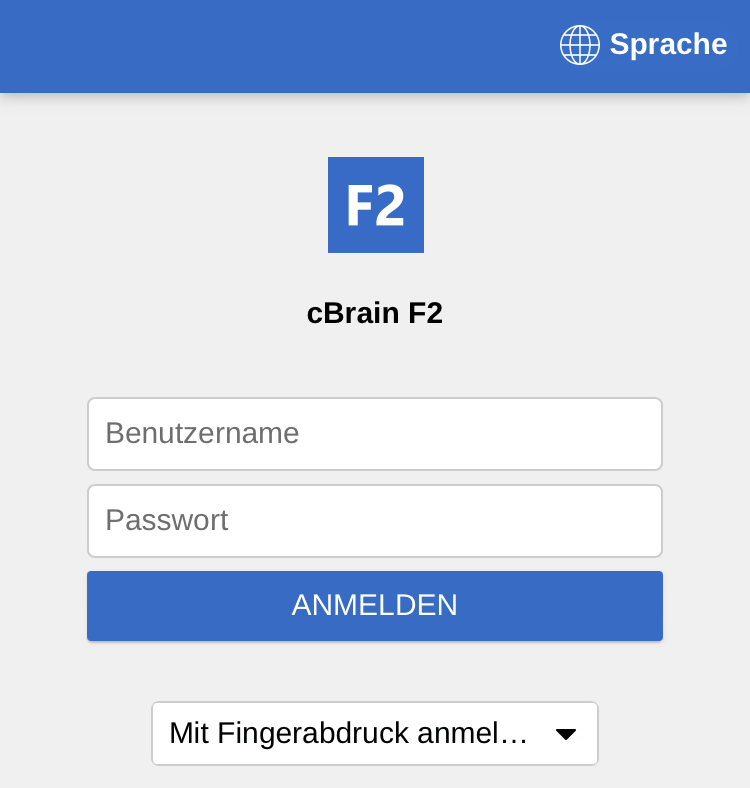Tap the ANMELDEN button
750x788 pixels.
[374, 606]
